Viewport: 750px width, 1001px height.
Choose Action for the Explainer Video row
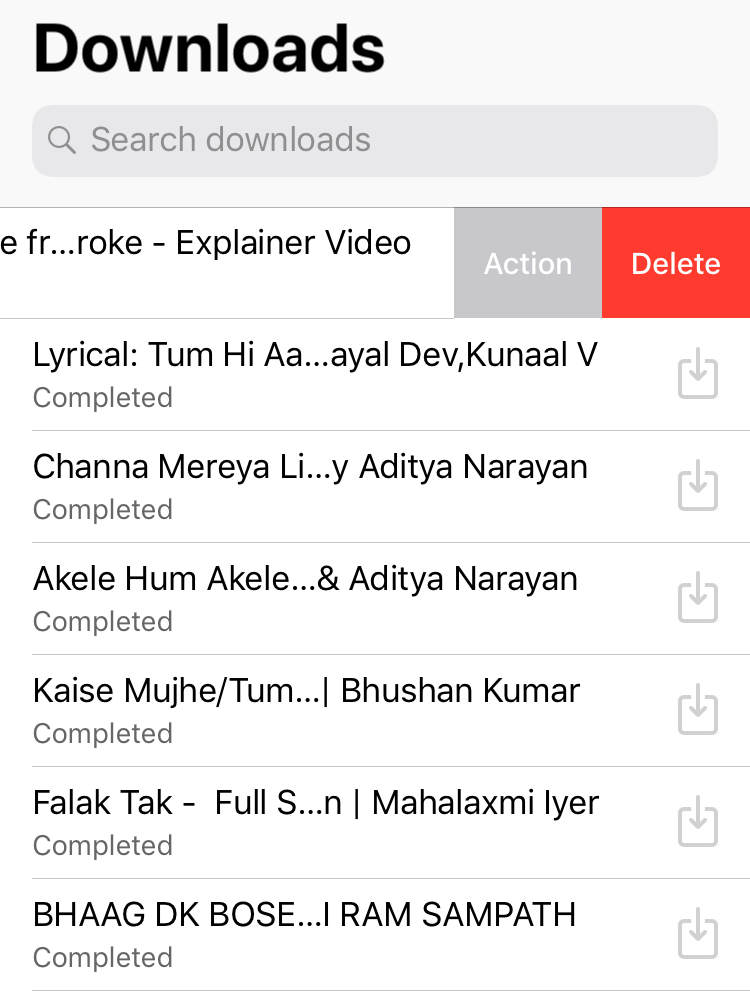[x=528, y=263]
